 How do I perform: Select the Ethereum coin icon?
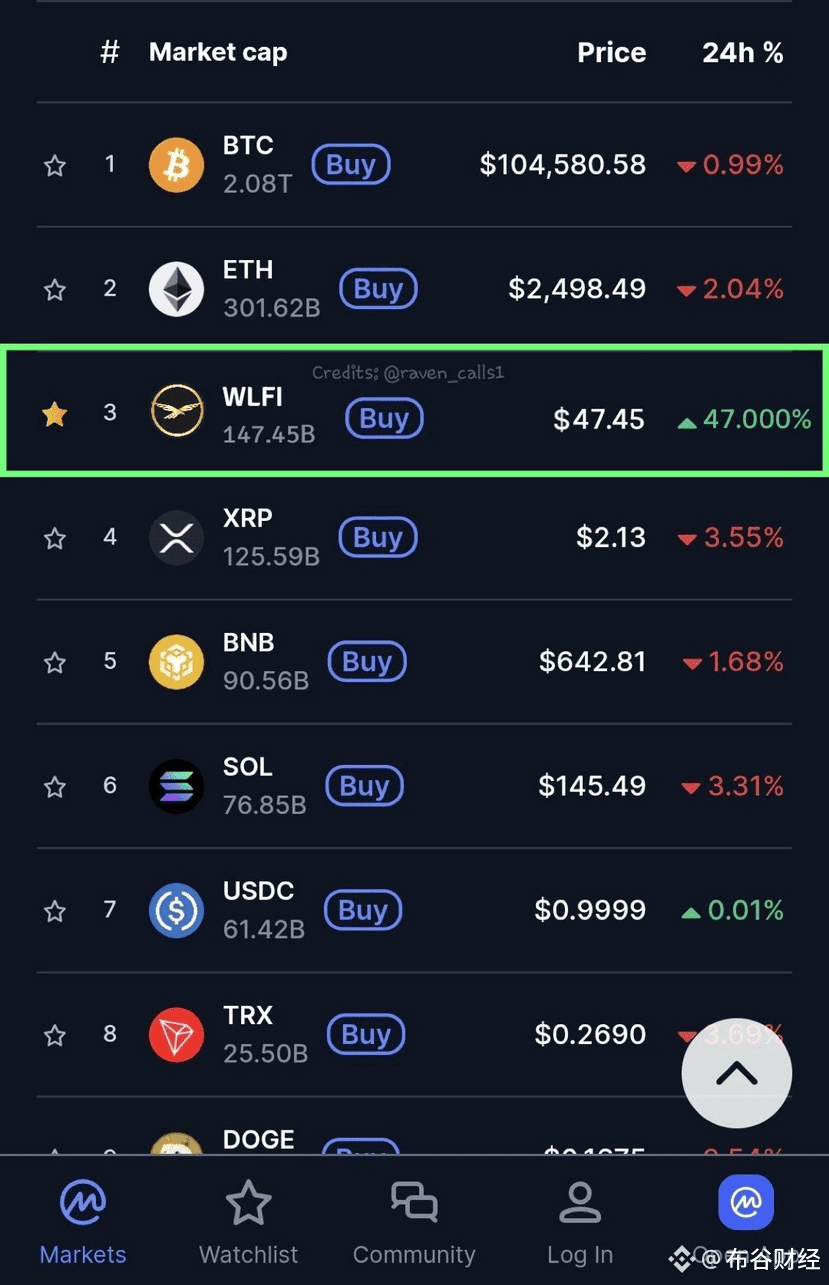click(x=176, y=288)
